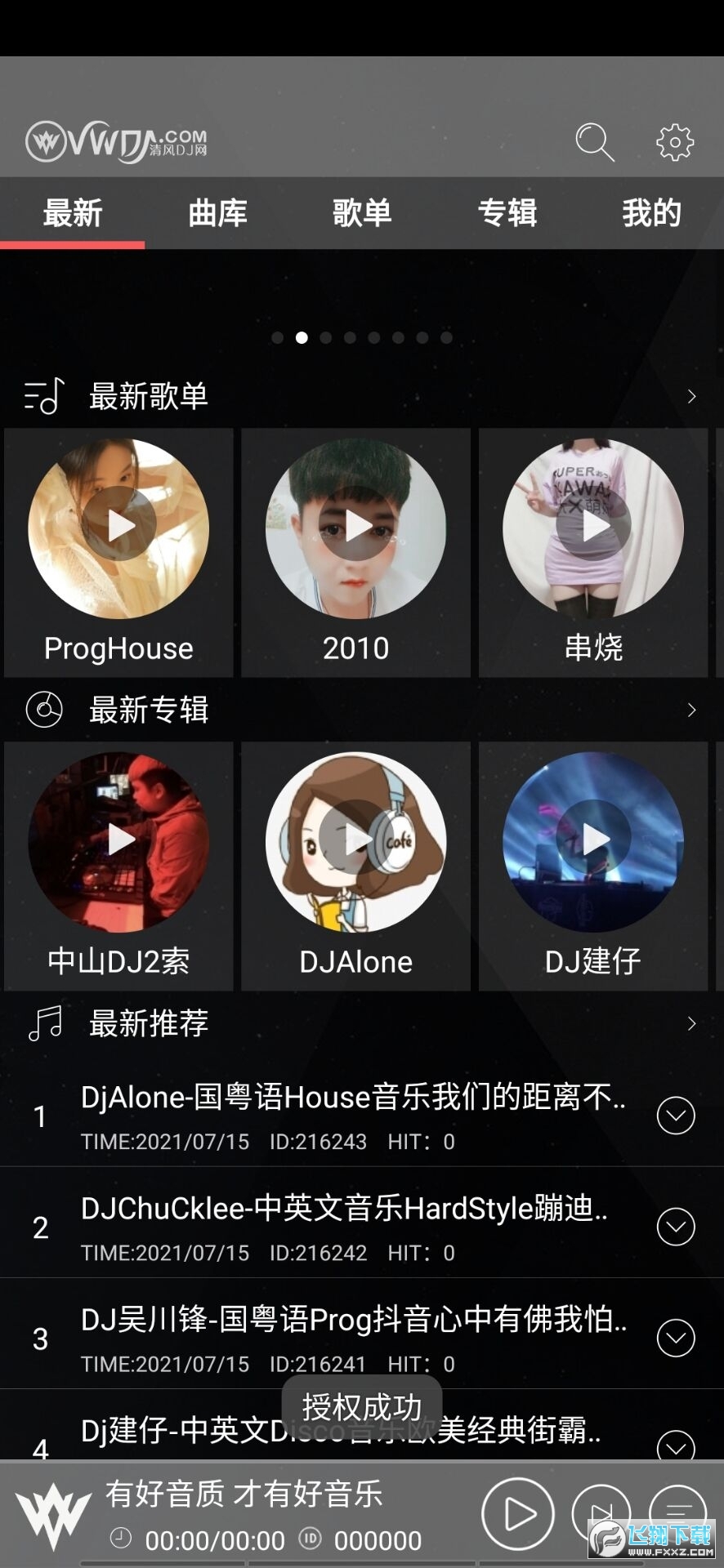Switch to the 我的 tab
Viewport: 724px width, 1568px height.
click(x=651, y=213)
